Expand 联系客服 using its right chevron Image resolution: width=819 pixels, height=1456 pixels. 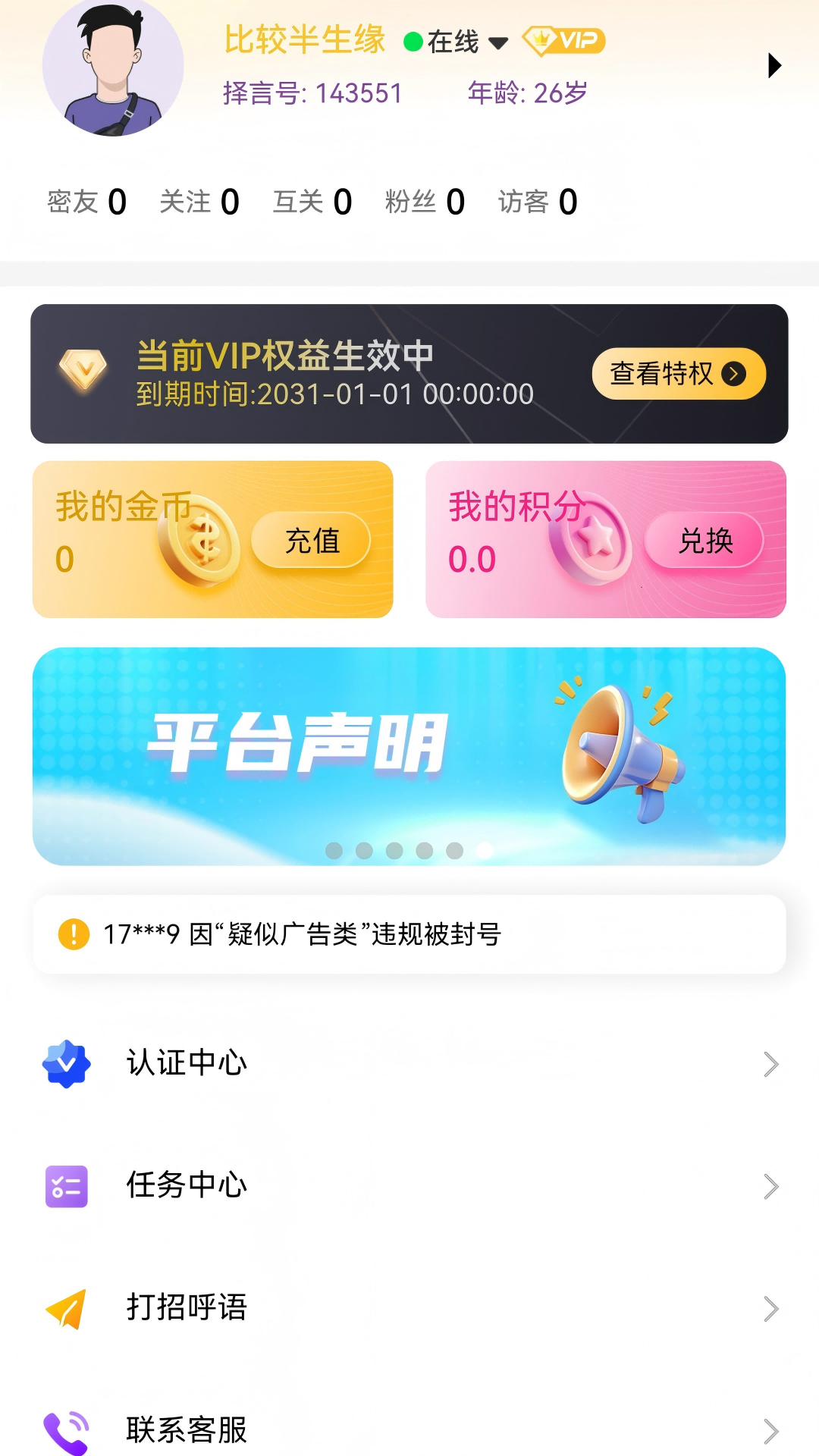(771, 1429)
